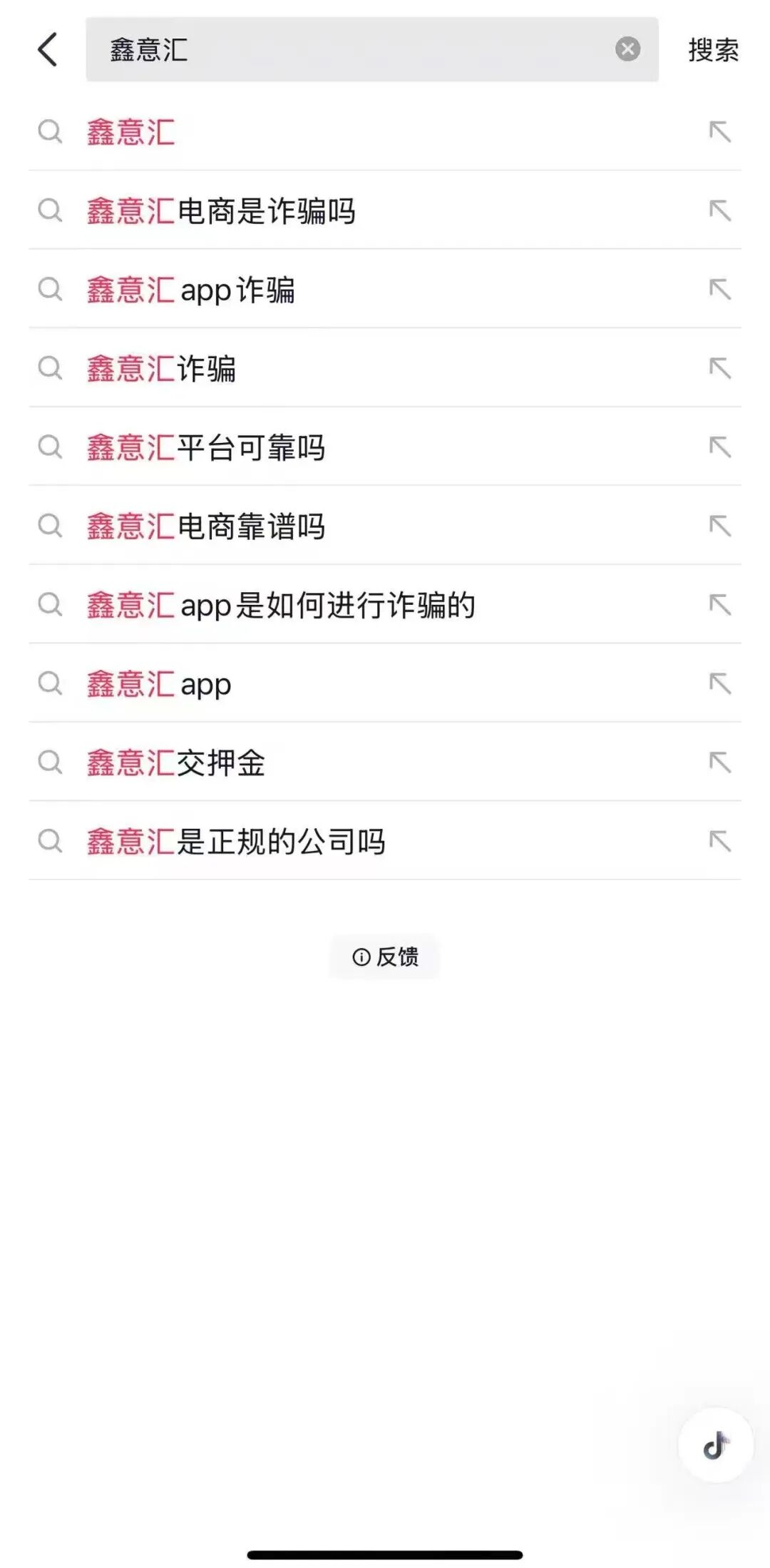Screen dimensions: 770x1568
Task: Open the suggestion 鑫意汇平台可靠吗
Action: [207, 447]
